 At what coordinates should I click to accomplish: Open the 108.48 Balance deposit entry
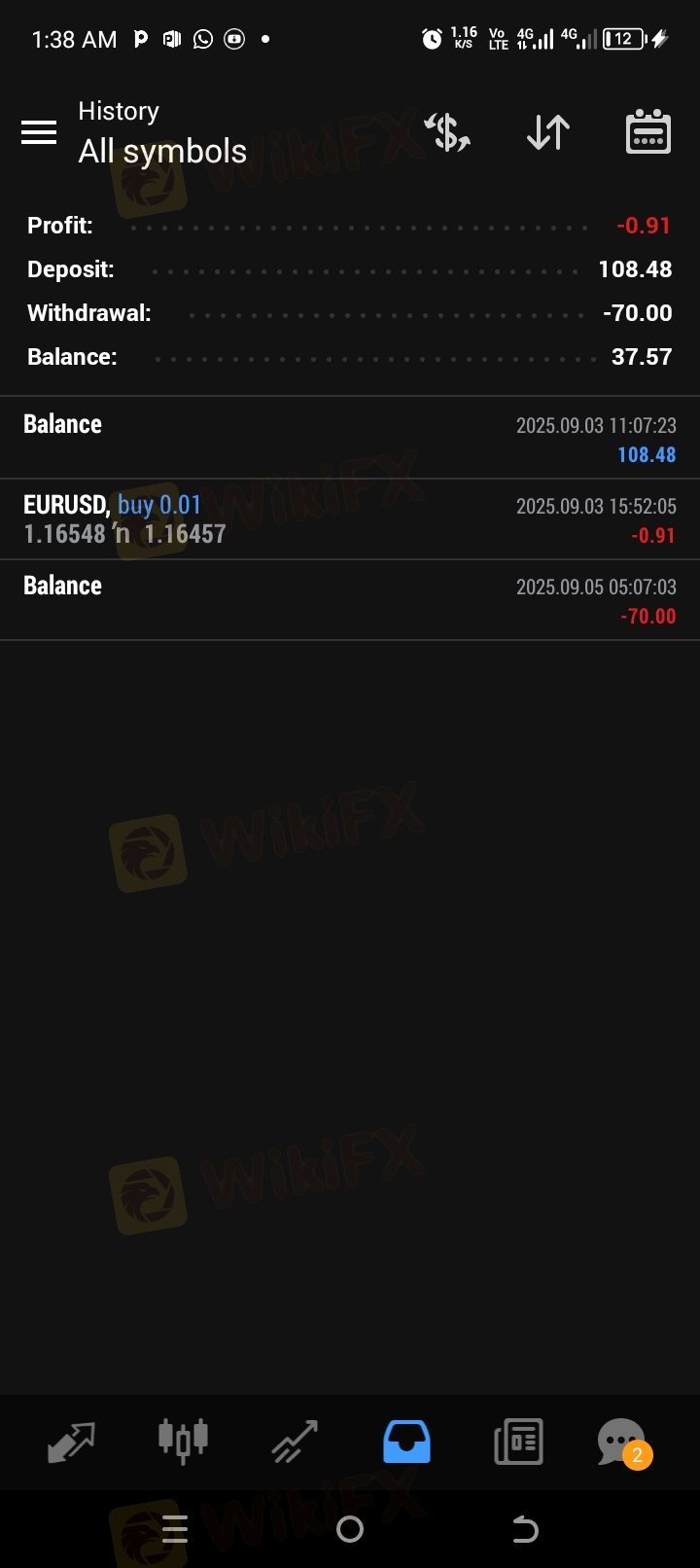pyautogui.click(x=350, y=438)
